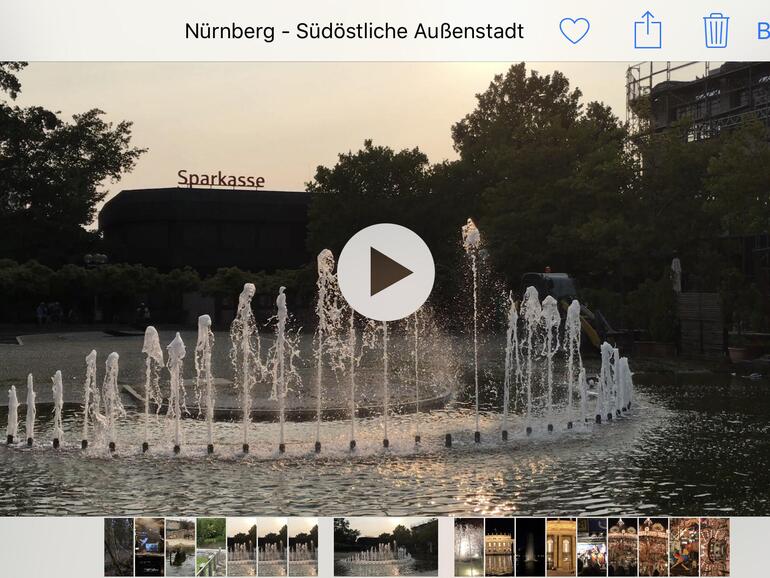Tap the partially visible edit button
Image resolution: width=770 pixels, height=578 pixels.
coord(762,31)
